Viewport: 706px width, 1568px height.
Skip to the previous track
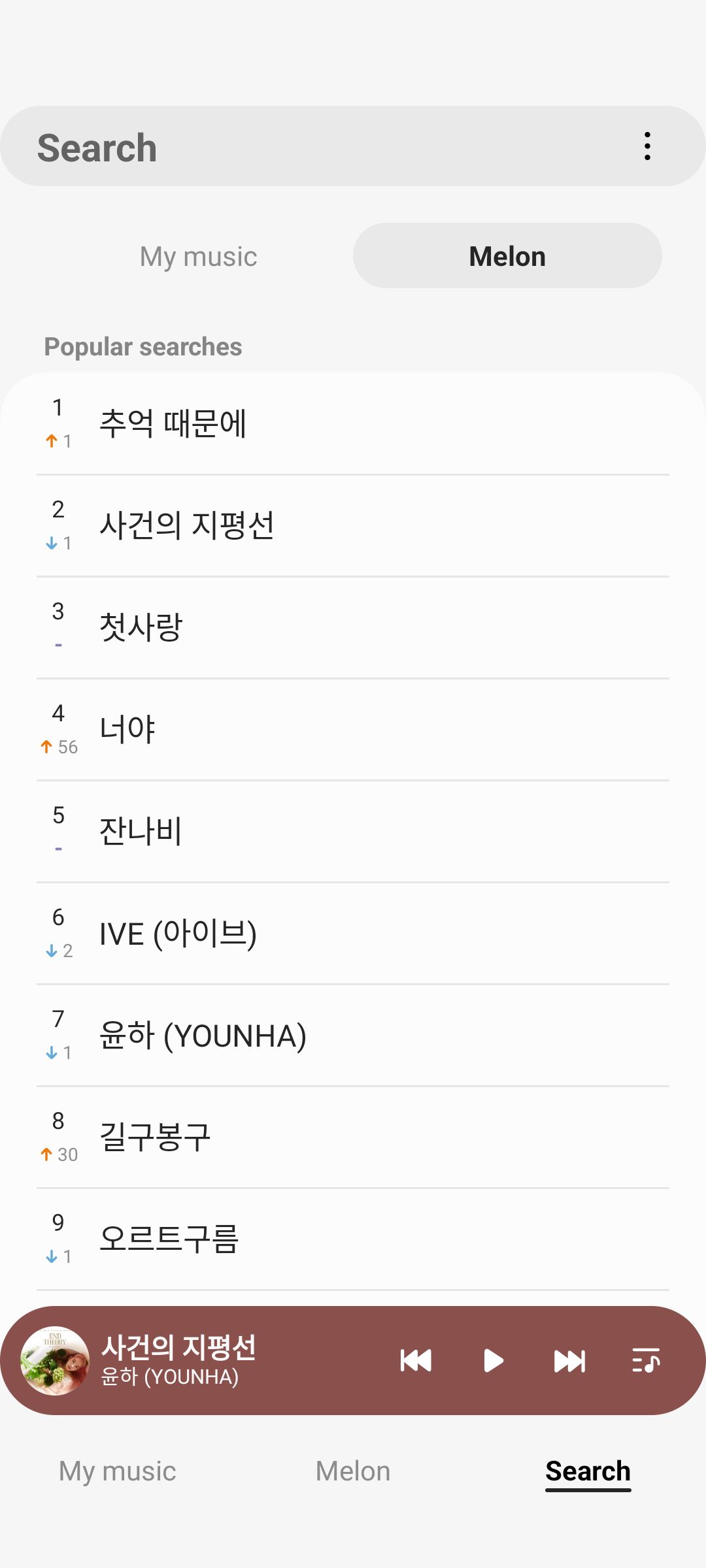coord(416,1361)
